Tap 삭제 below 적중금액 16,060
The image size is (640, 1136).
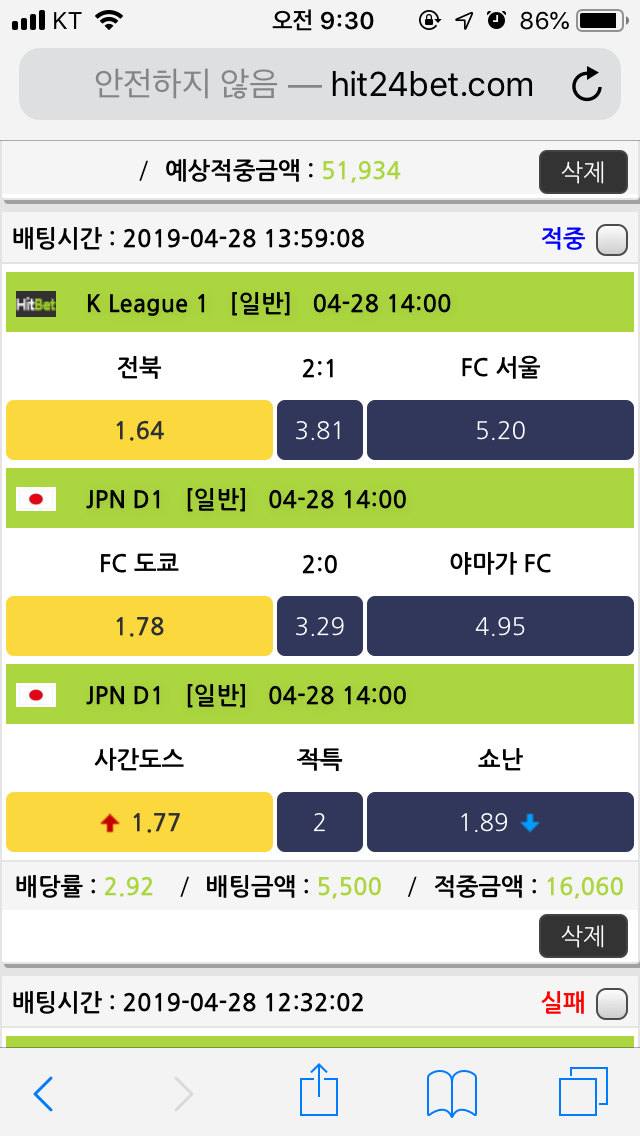pos(583,936)
